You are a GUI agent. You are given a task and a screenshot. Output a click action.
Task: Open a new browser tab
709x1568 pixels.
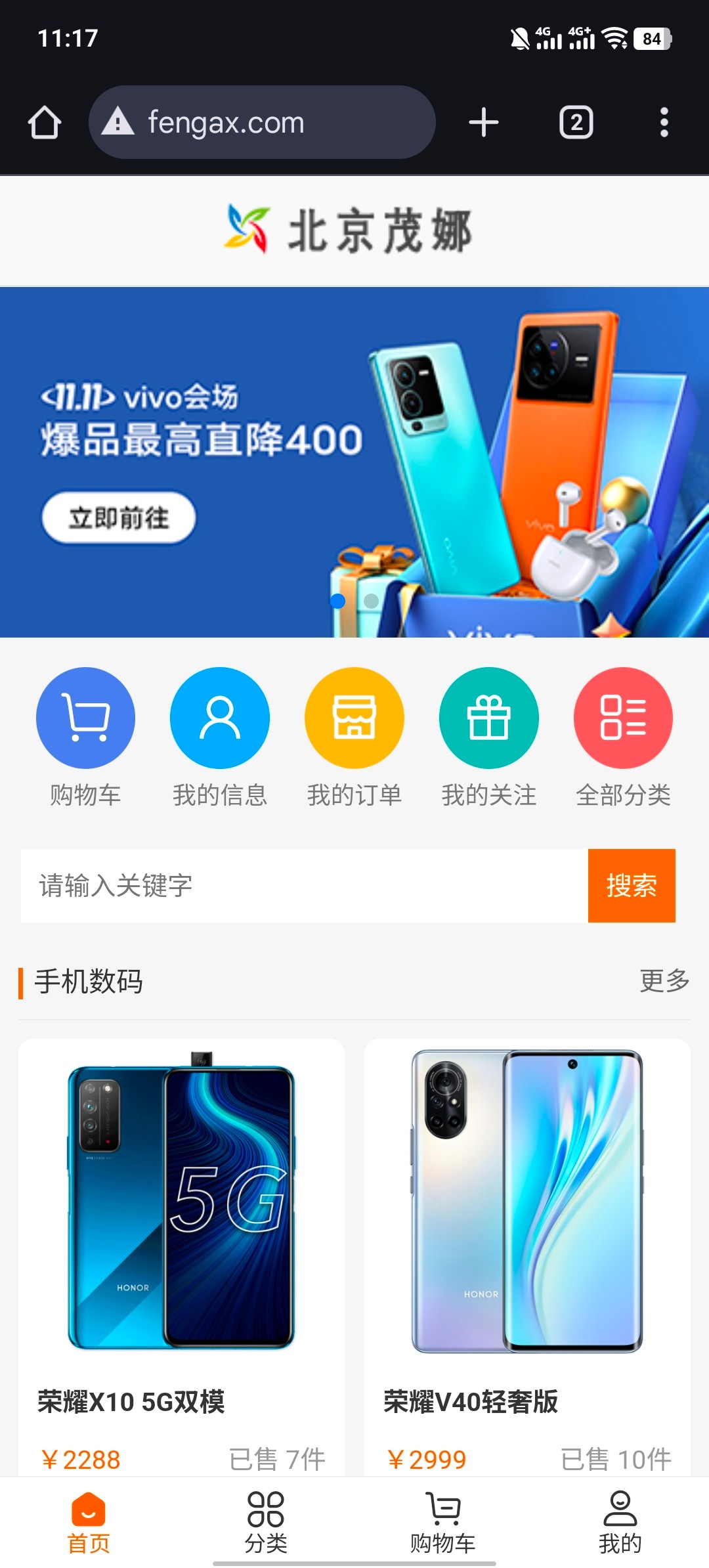(484, 123)
